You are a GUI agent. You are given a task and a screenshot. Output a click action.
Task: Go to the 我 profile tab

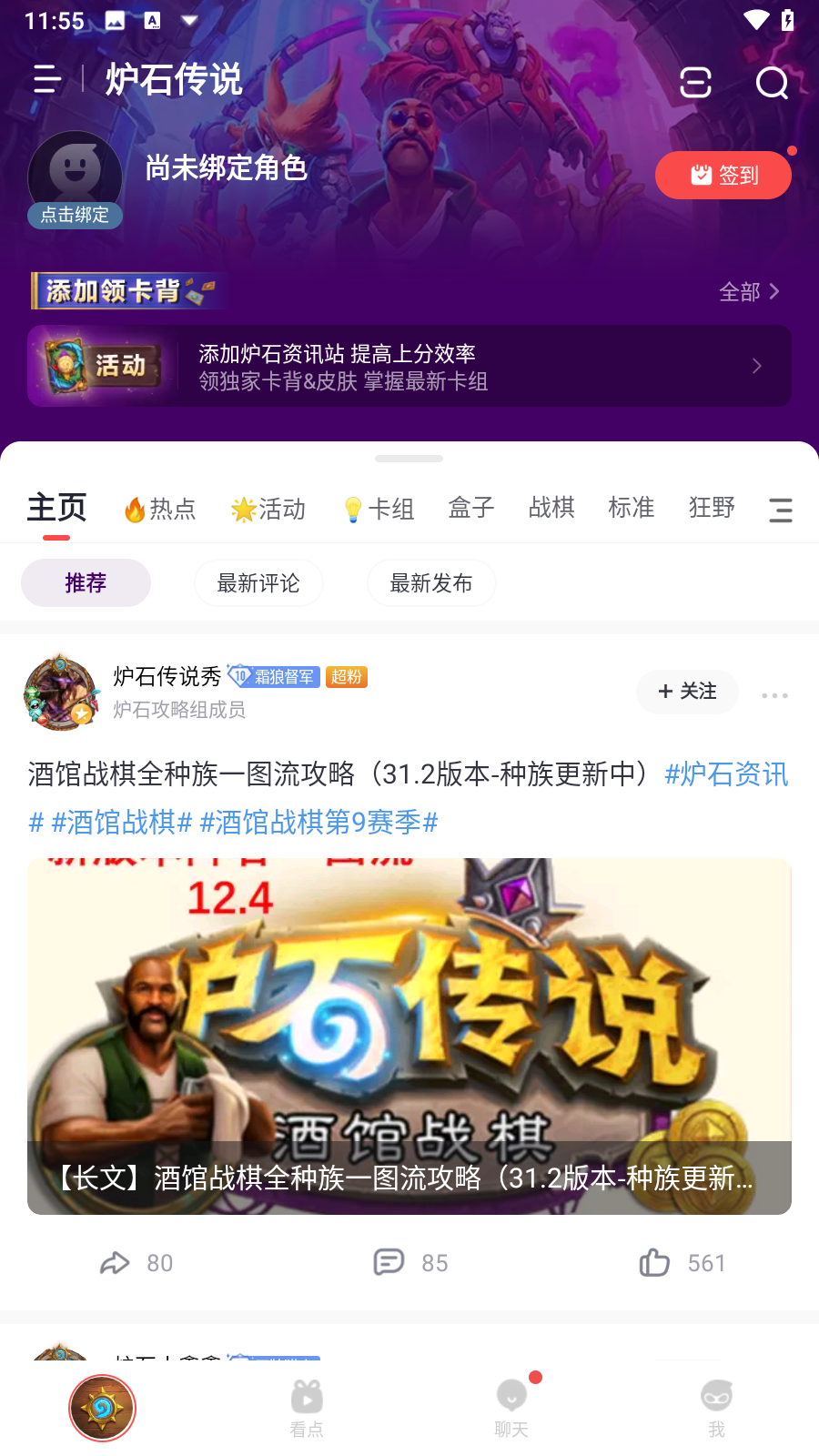coord(716,1407)
